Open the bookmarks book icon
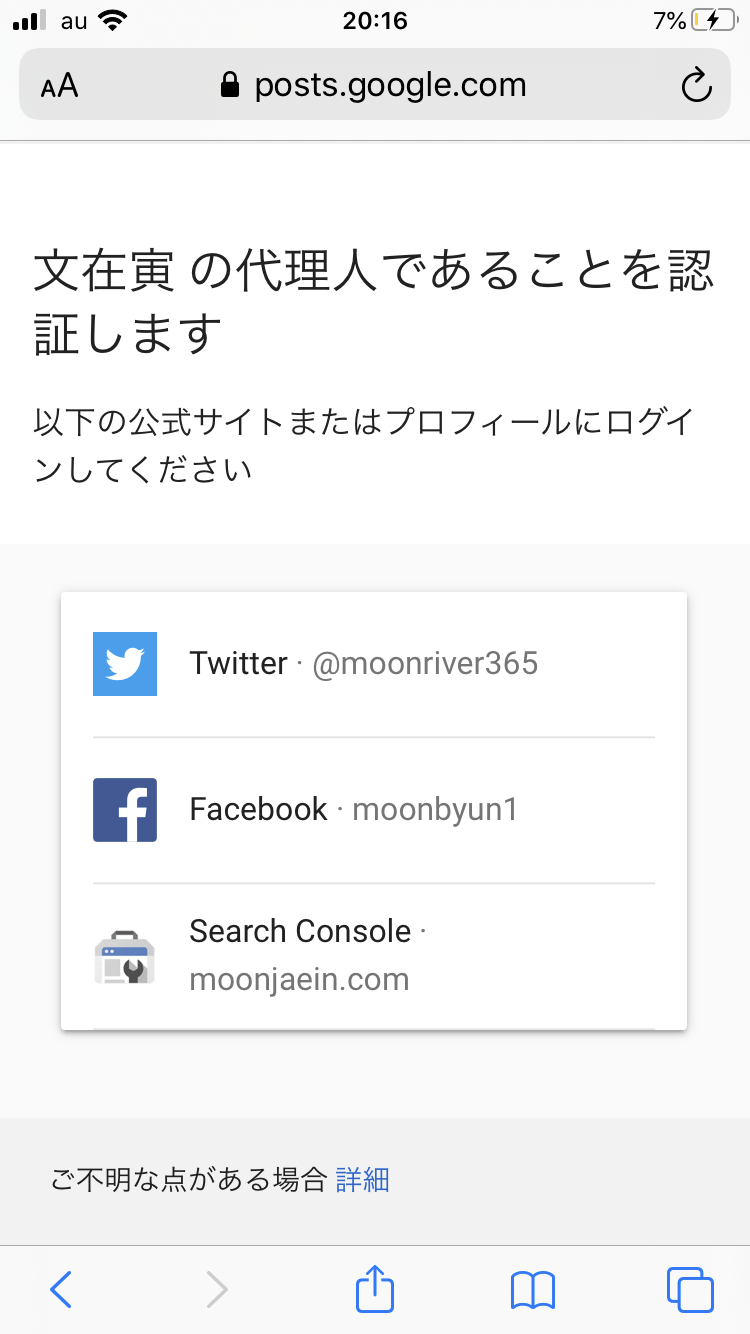The height and width of the screenshot is (1334, 750). [x=532, y=1289]
